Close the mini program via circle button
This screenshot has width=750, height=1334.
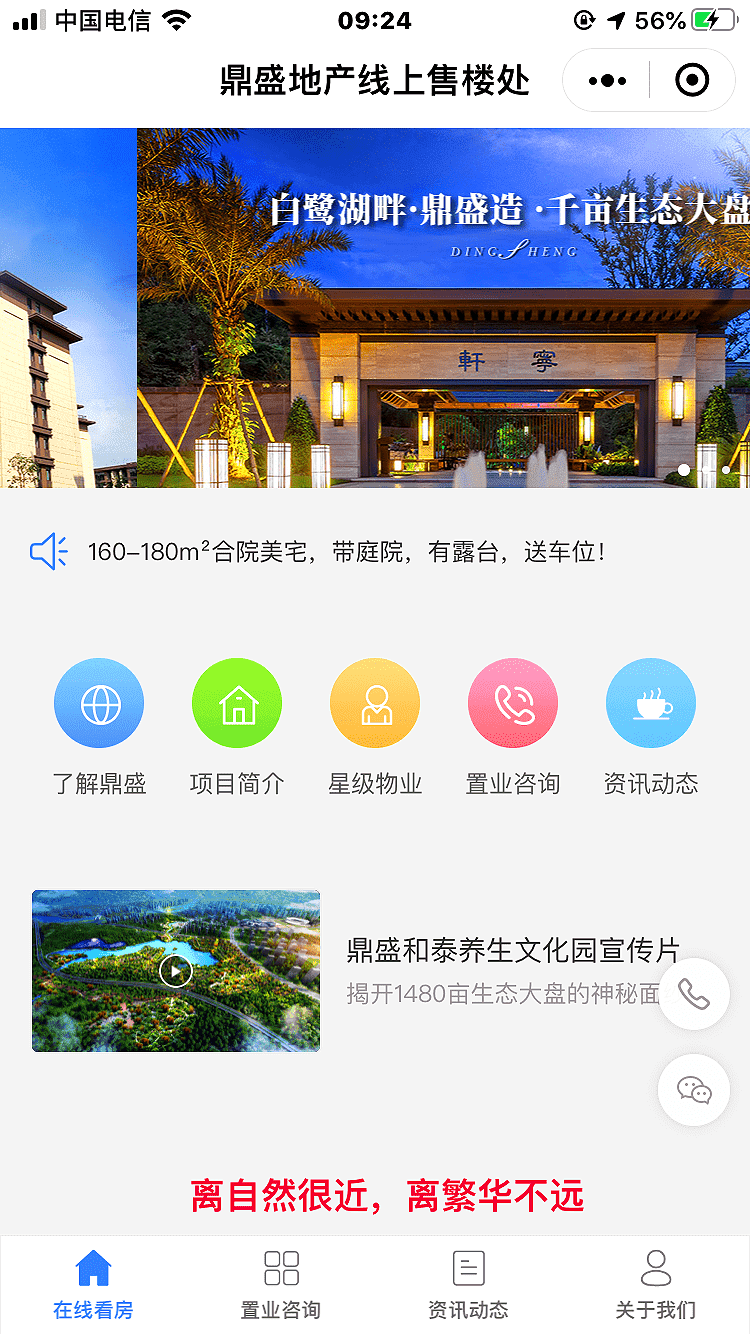click(x=692, y=80)
